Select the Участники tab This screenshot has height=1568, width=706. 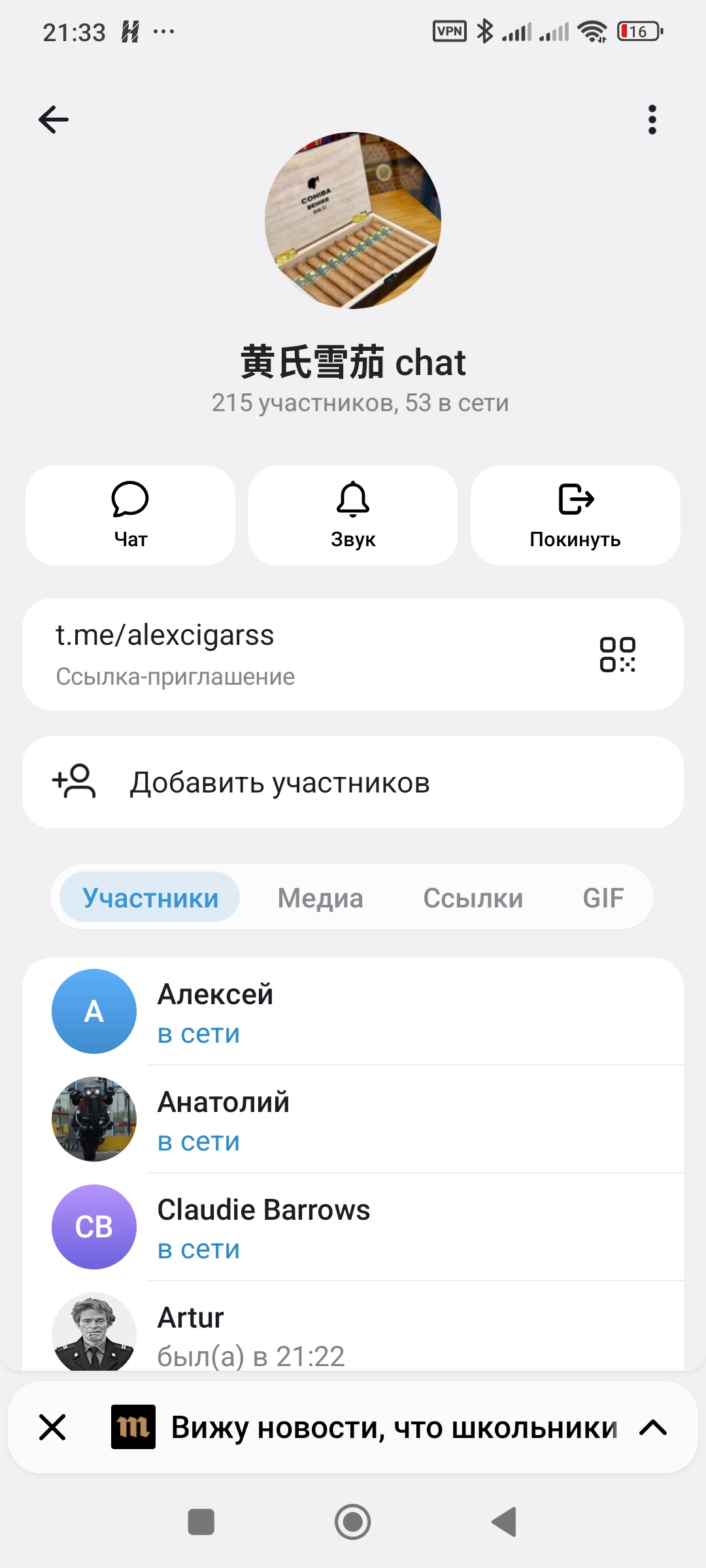pos(150,898)
